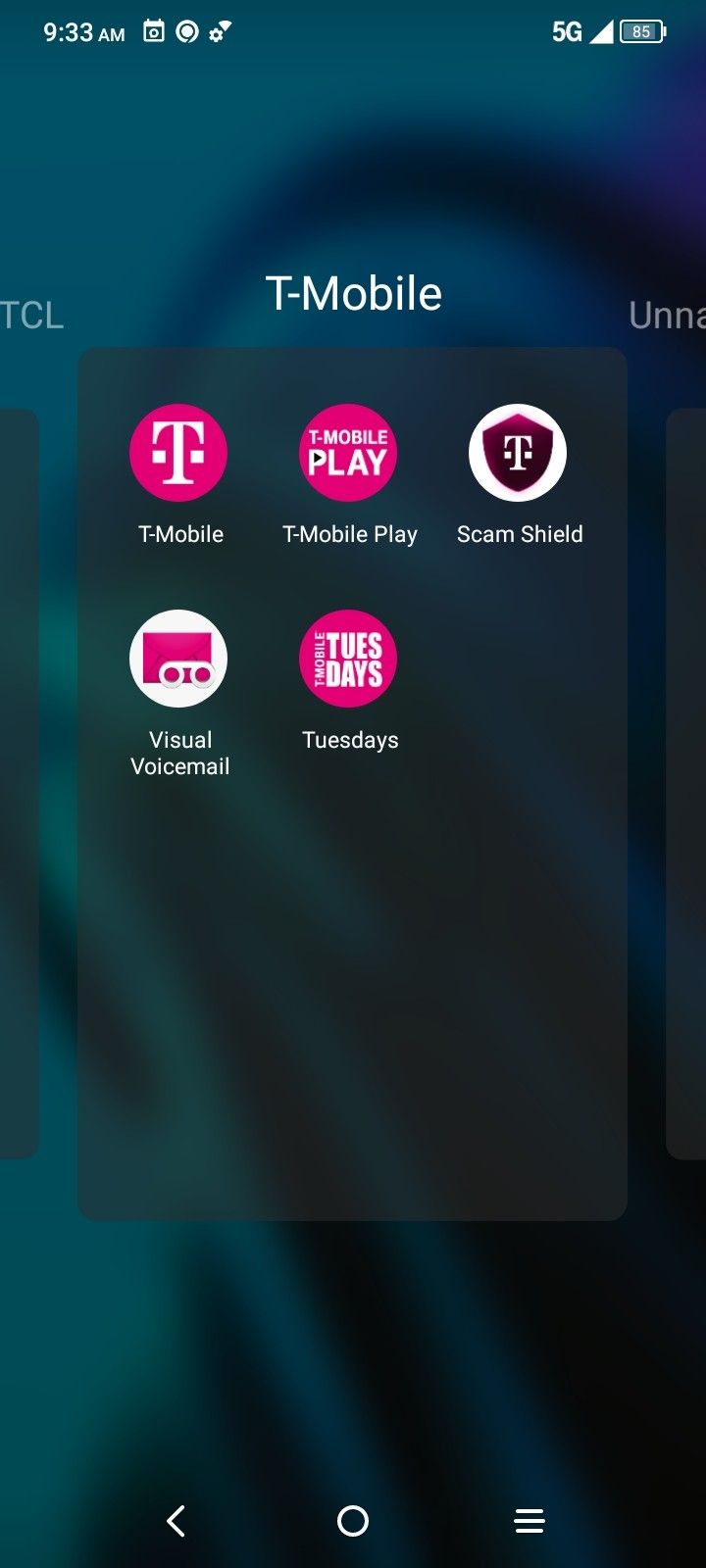Viewport: 706px width, 1568px height.
Task: Tap the T-Mobile folder title
Action: pyautogui.click(x=353, y=293)
